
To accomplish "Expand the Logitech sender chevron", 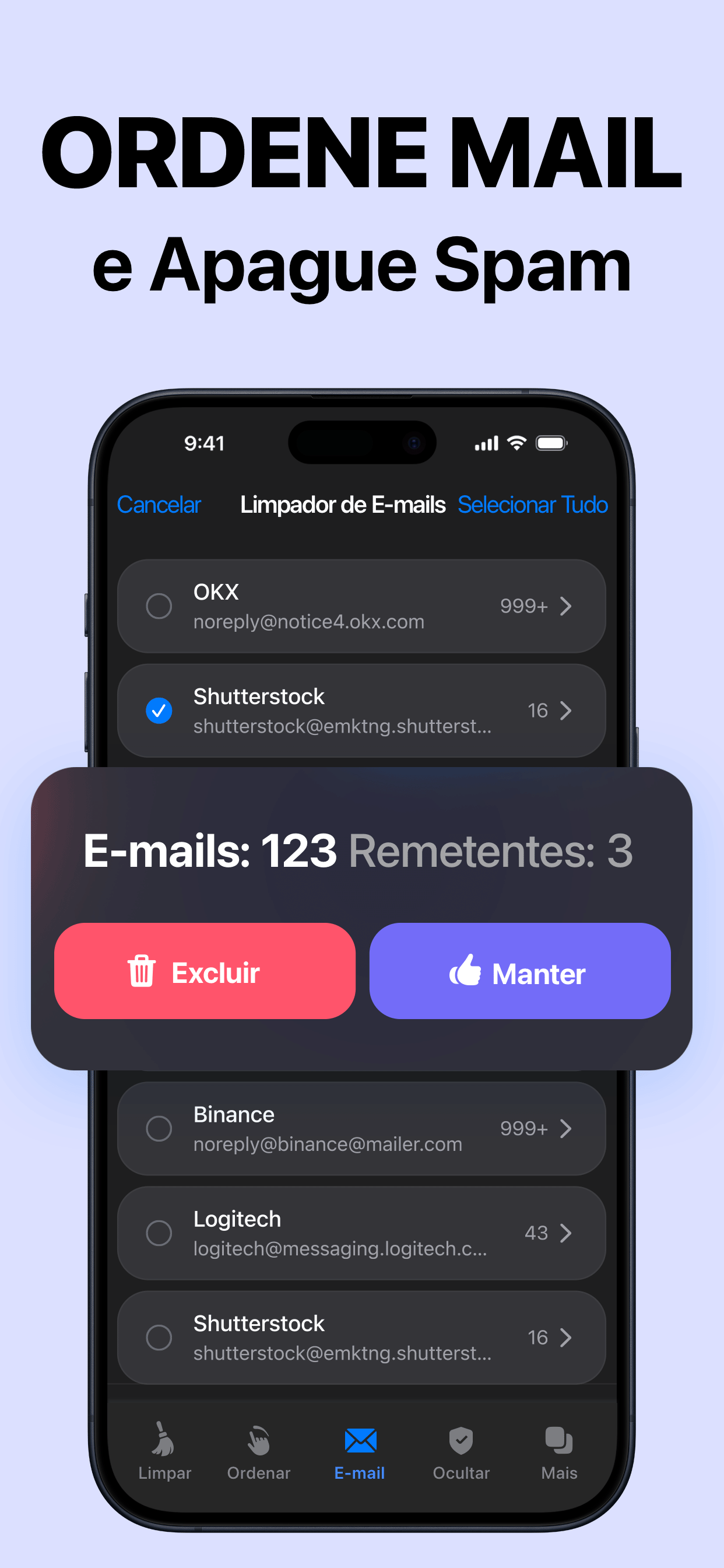I will pos(567,1233).
